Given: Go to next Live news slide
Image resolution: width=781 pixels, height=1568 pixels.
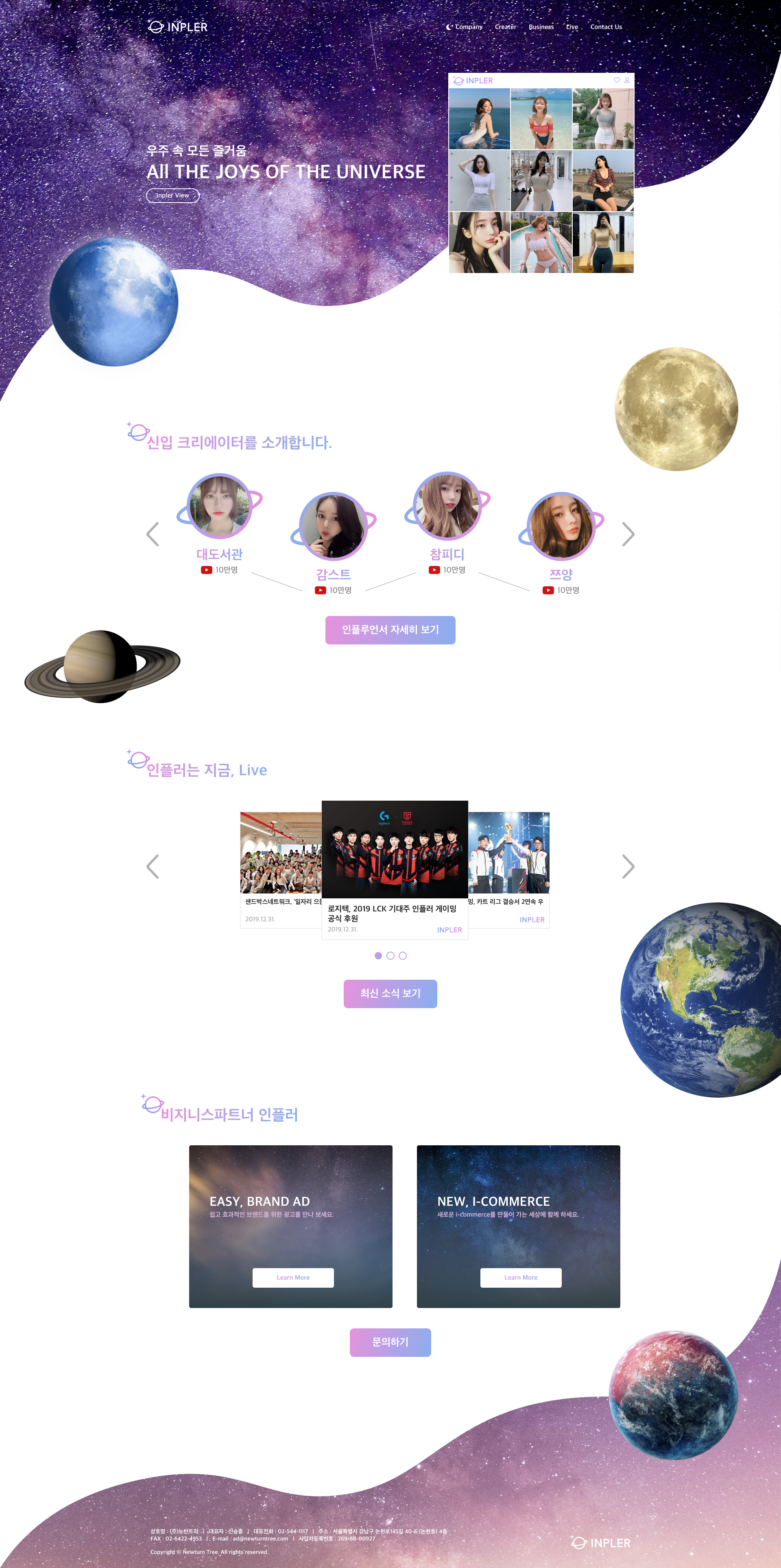Looking at the screenshot, I should click(628, 866).
